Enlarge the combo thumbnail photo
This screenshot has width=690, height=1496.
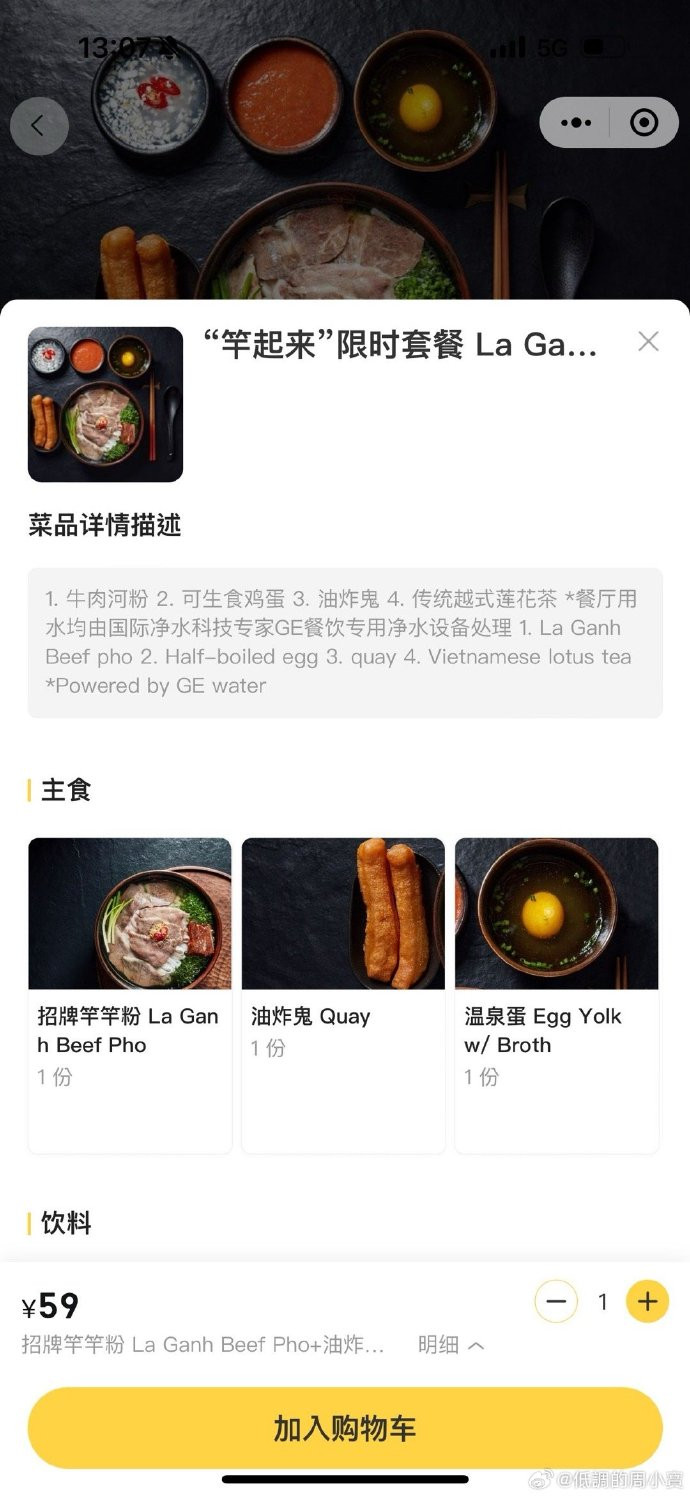[x=105, y=404]
